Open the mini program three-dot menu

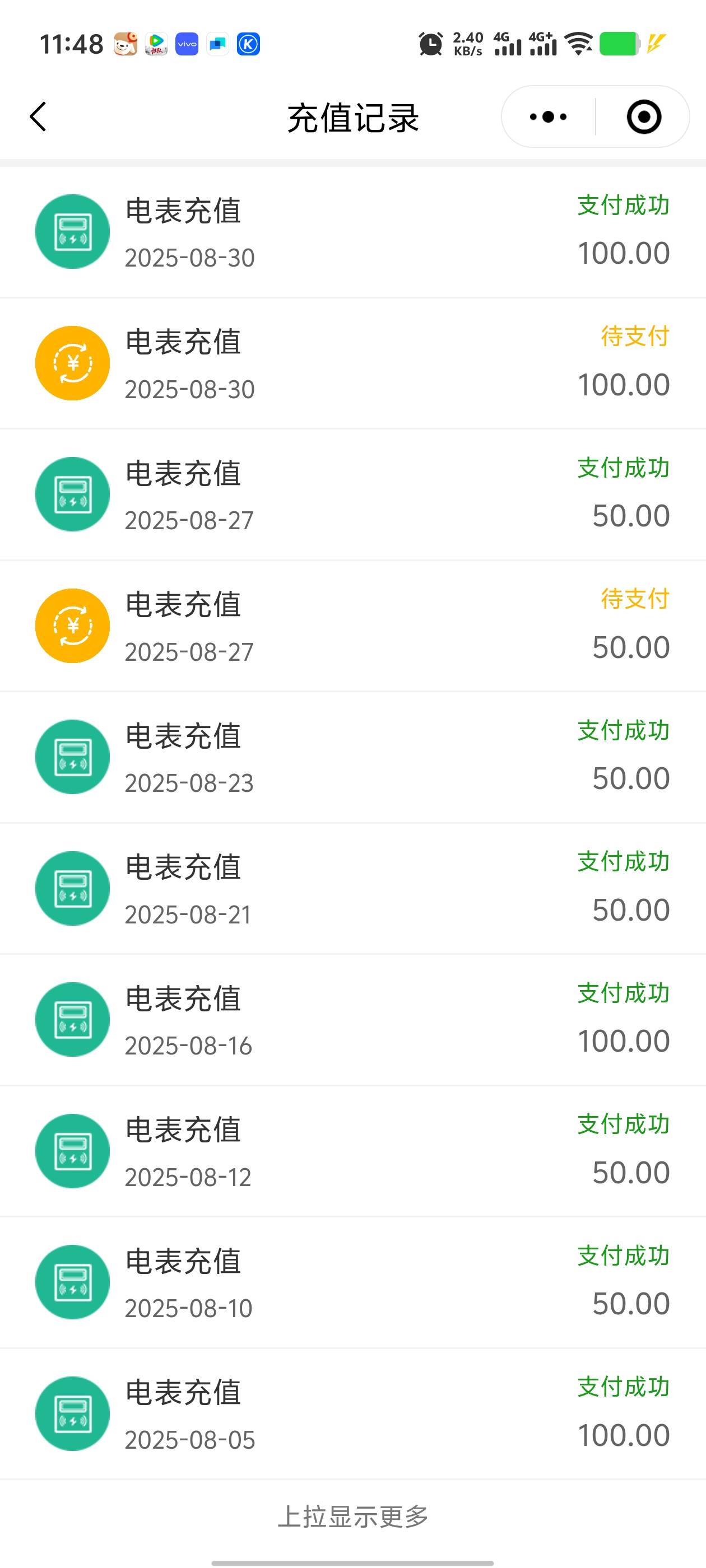pos(548,116)
